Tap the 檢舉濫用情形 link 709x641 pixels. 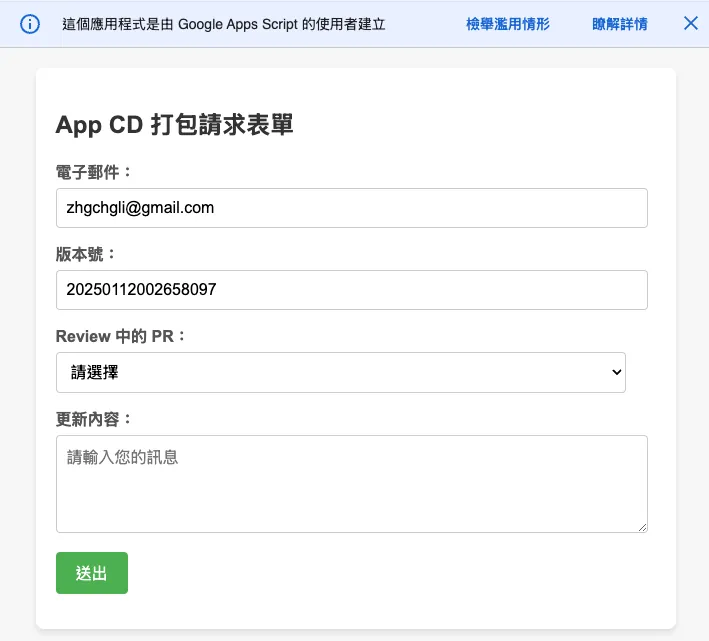507,24
